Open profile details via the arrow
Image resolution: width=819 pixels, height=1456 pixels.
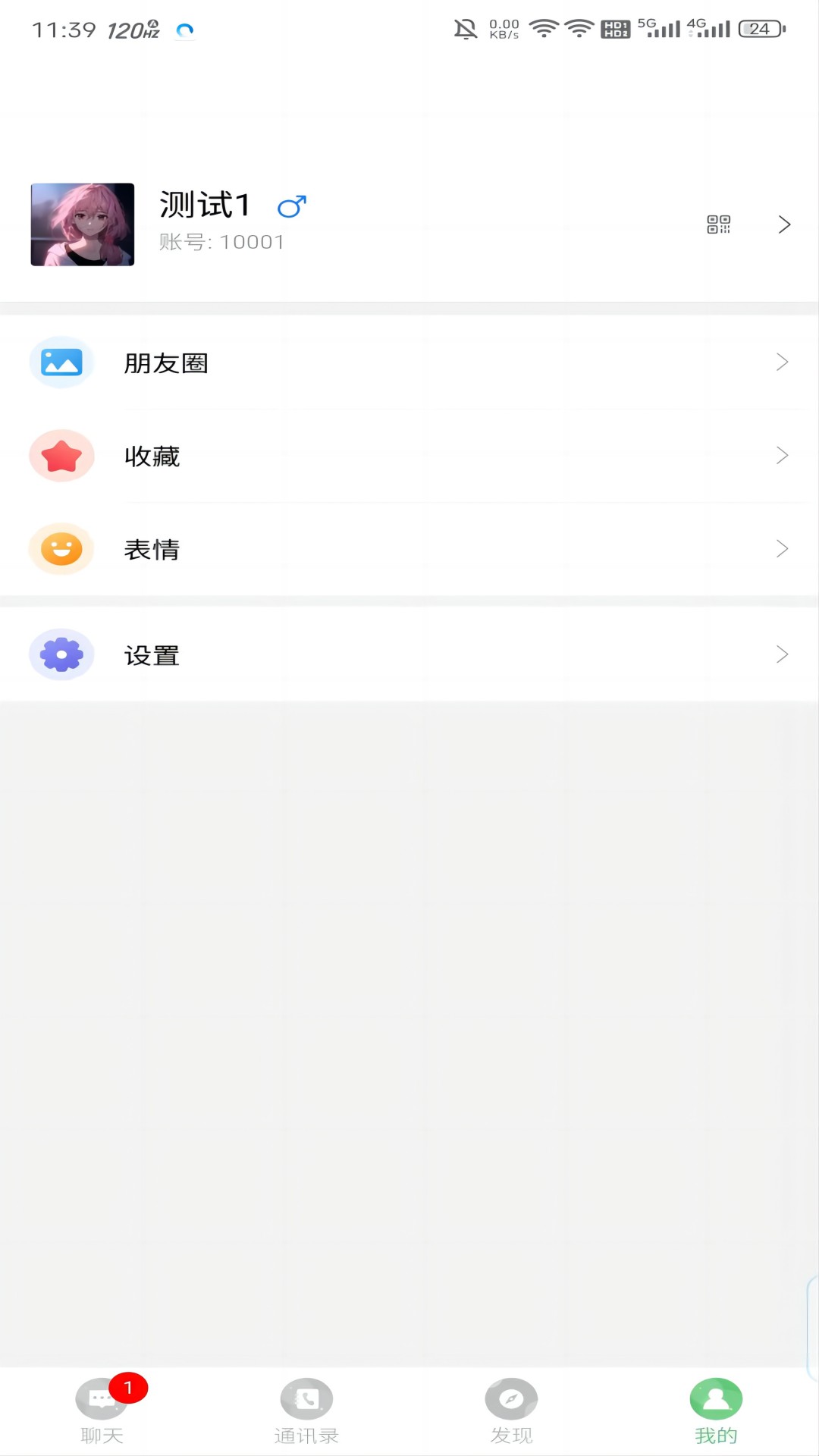pos(784,224)
